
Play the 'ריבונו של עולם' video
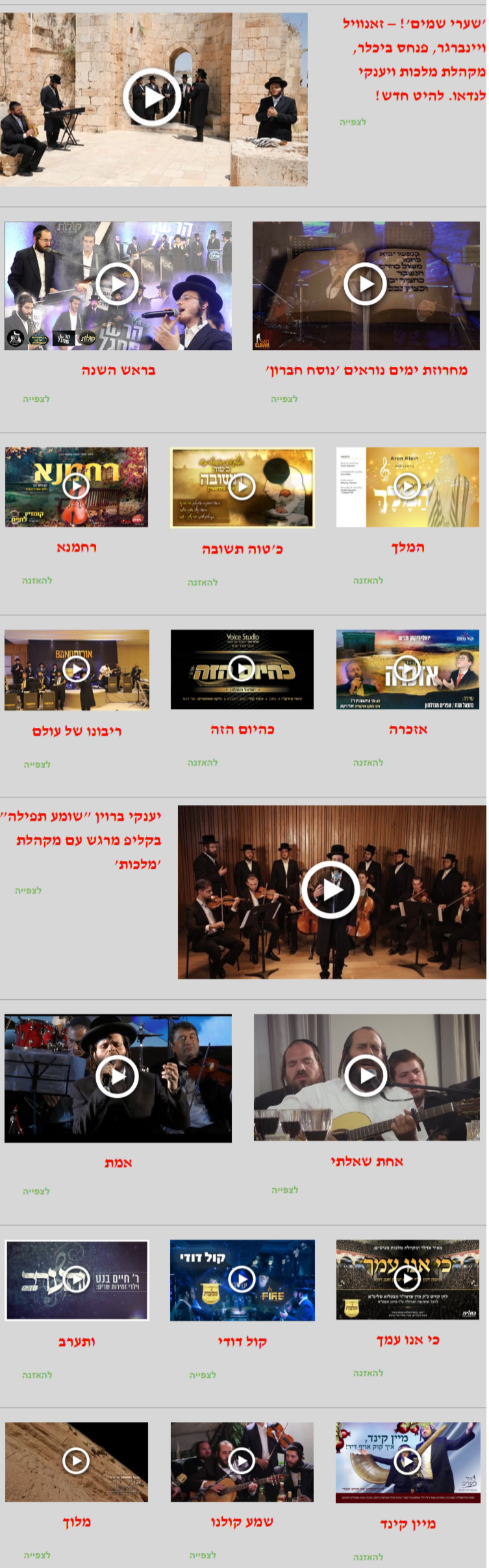tap(76, 669)
